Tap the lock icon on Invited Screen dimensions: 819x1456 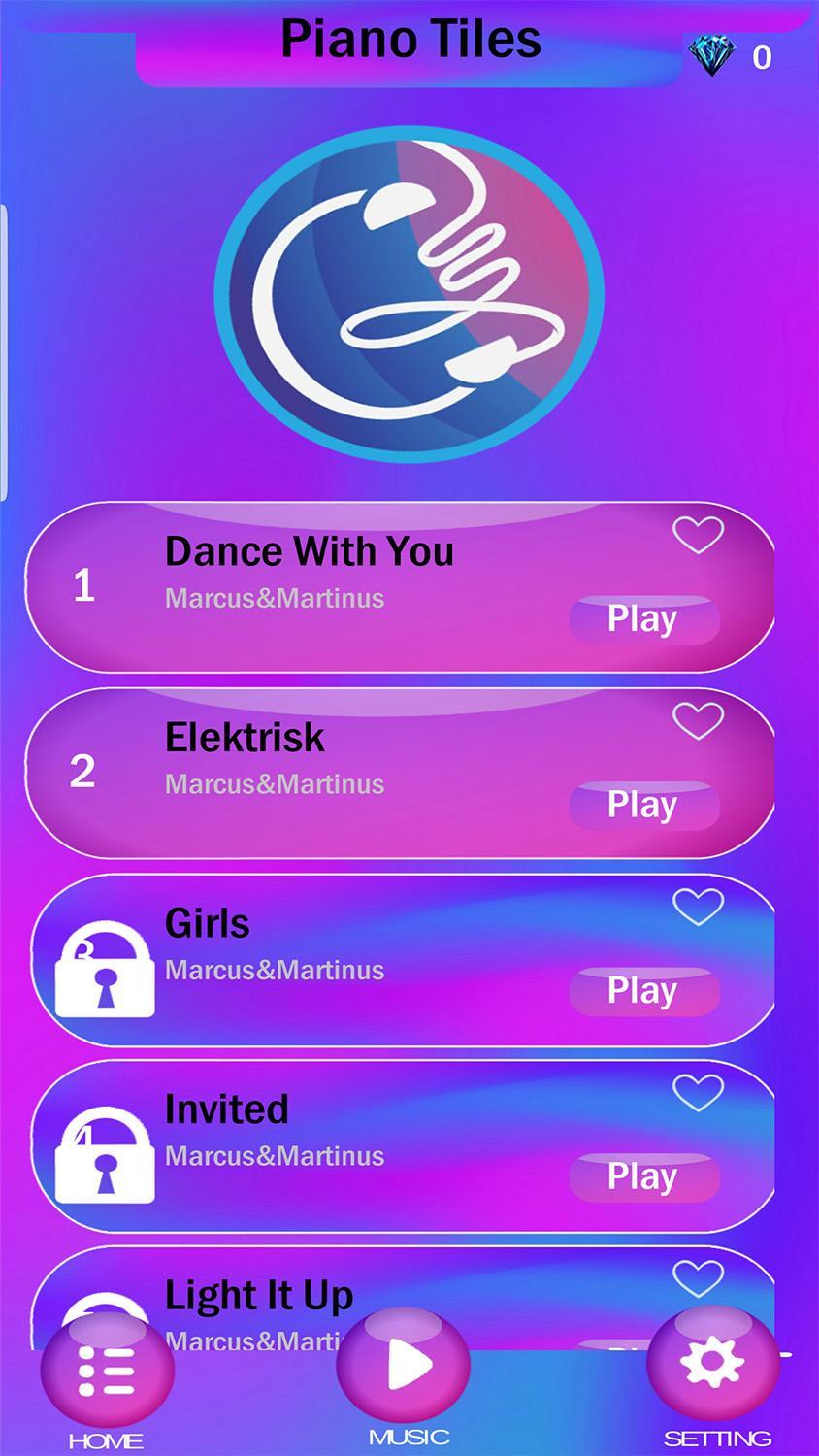(105, 1160)
